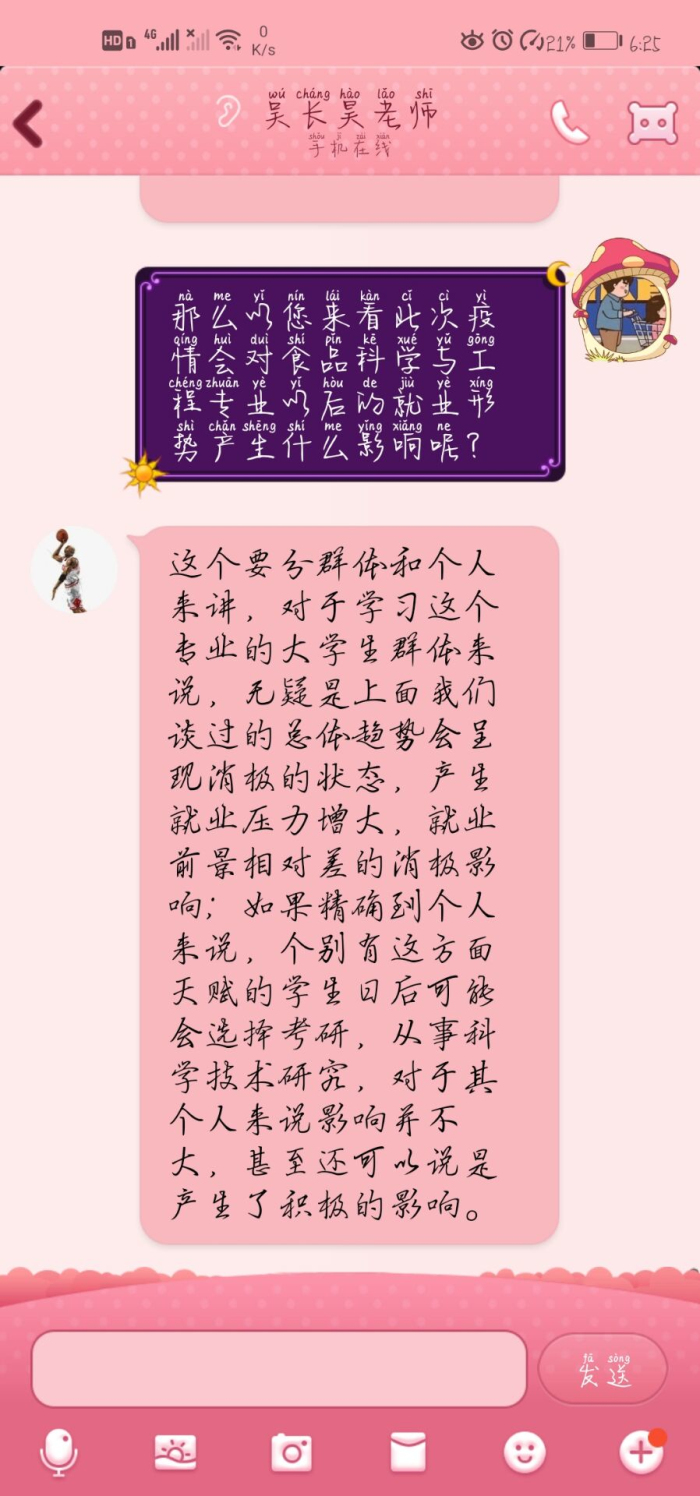Go back from the chat
This screenshot has width=700, height=1496.
click(28, 124)
